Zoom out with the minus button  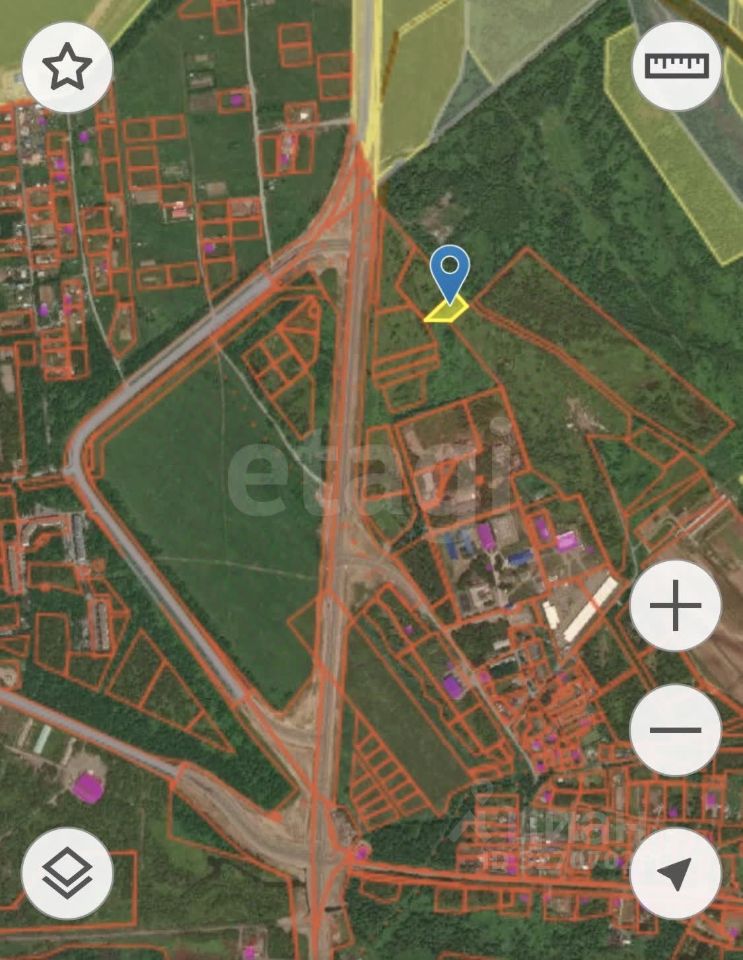(x=675, y=730)
